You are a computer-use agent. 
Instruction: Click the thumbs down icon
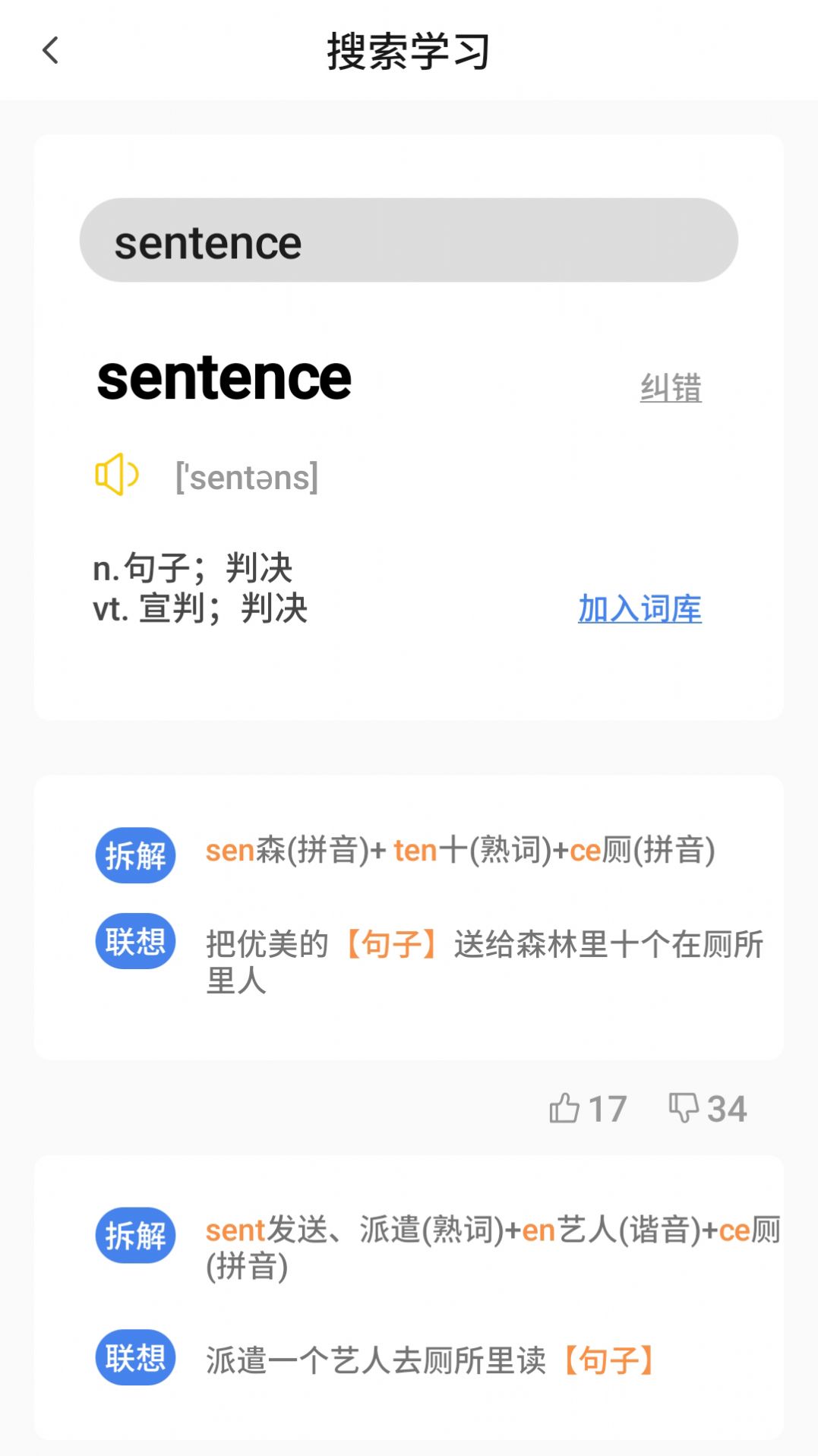click(x=686, y=1107)
